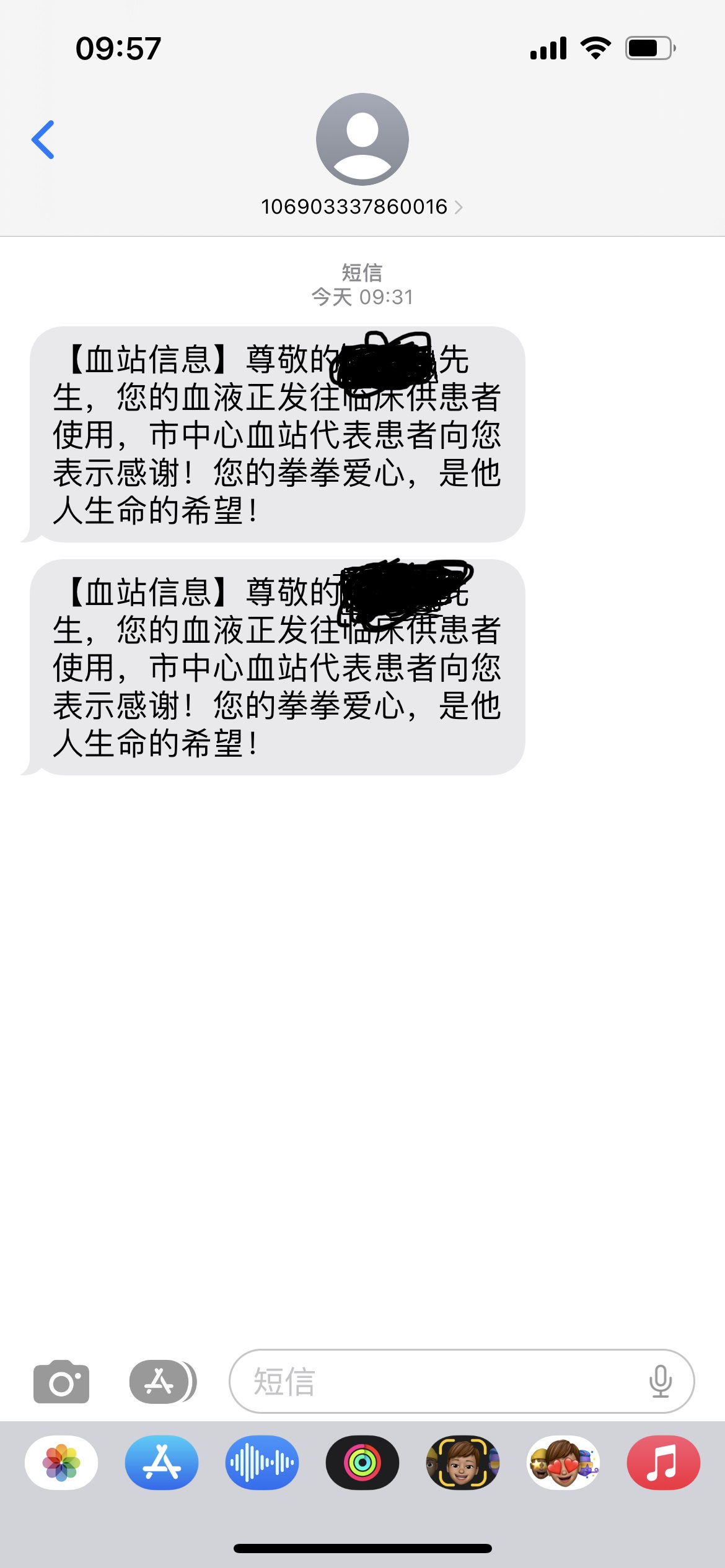Viewport: 725px width, 1568px height.
Task: Open the audio message waveform app
Action: click(x=262, y=1463)
